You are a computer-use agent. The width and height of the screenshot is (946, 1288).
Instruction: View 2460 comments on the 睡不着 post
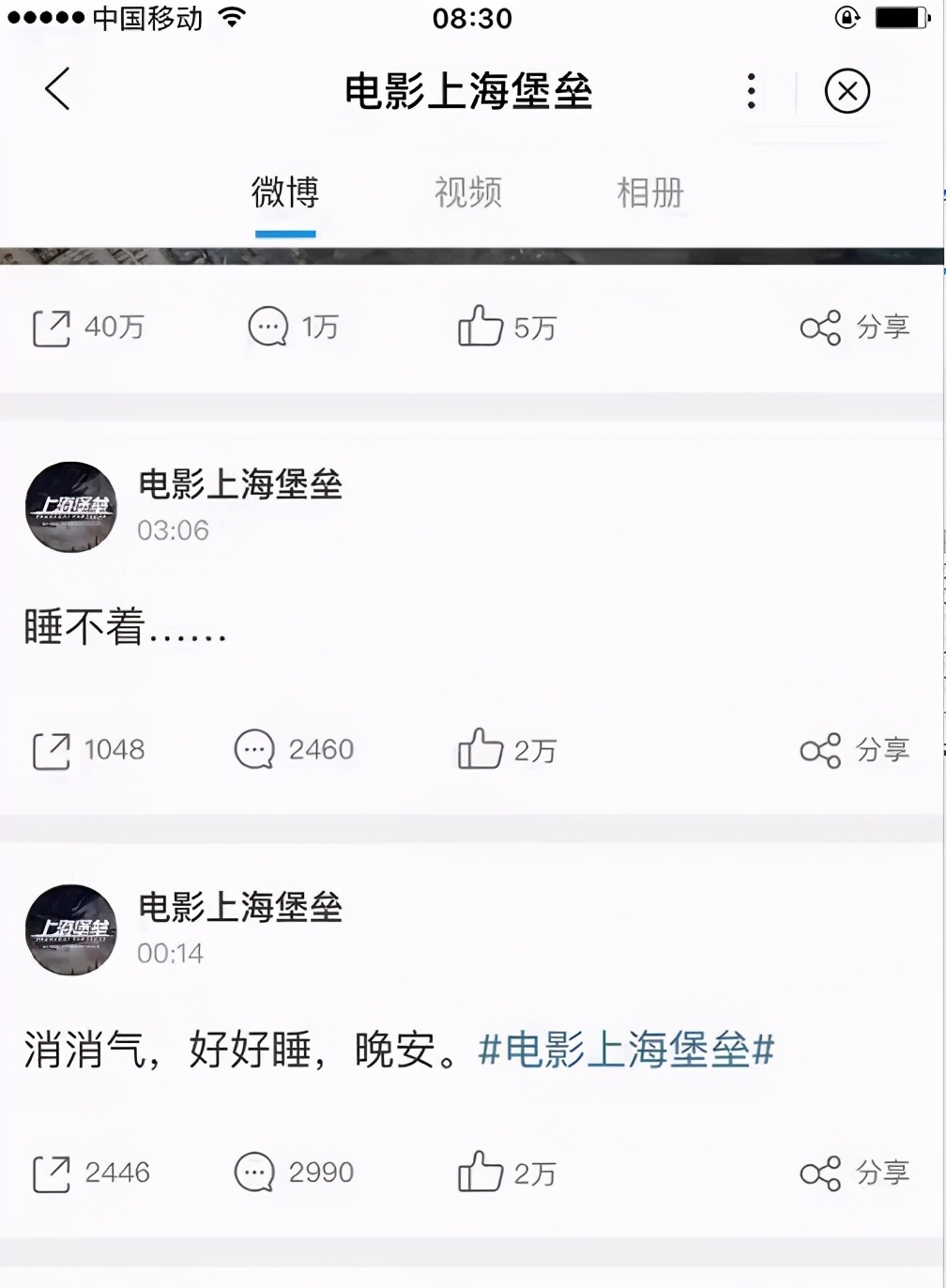click(294, 749)
